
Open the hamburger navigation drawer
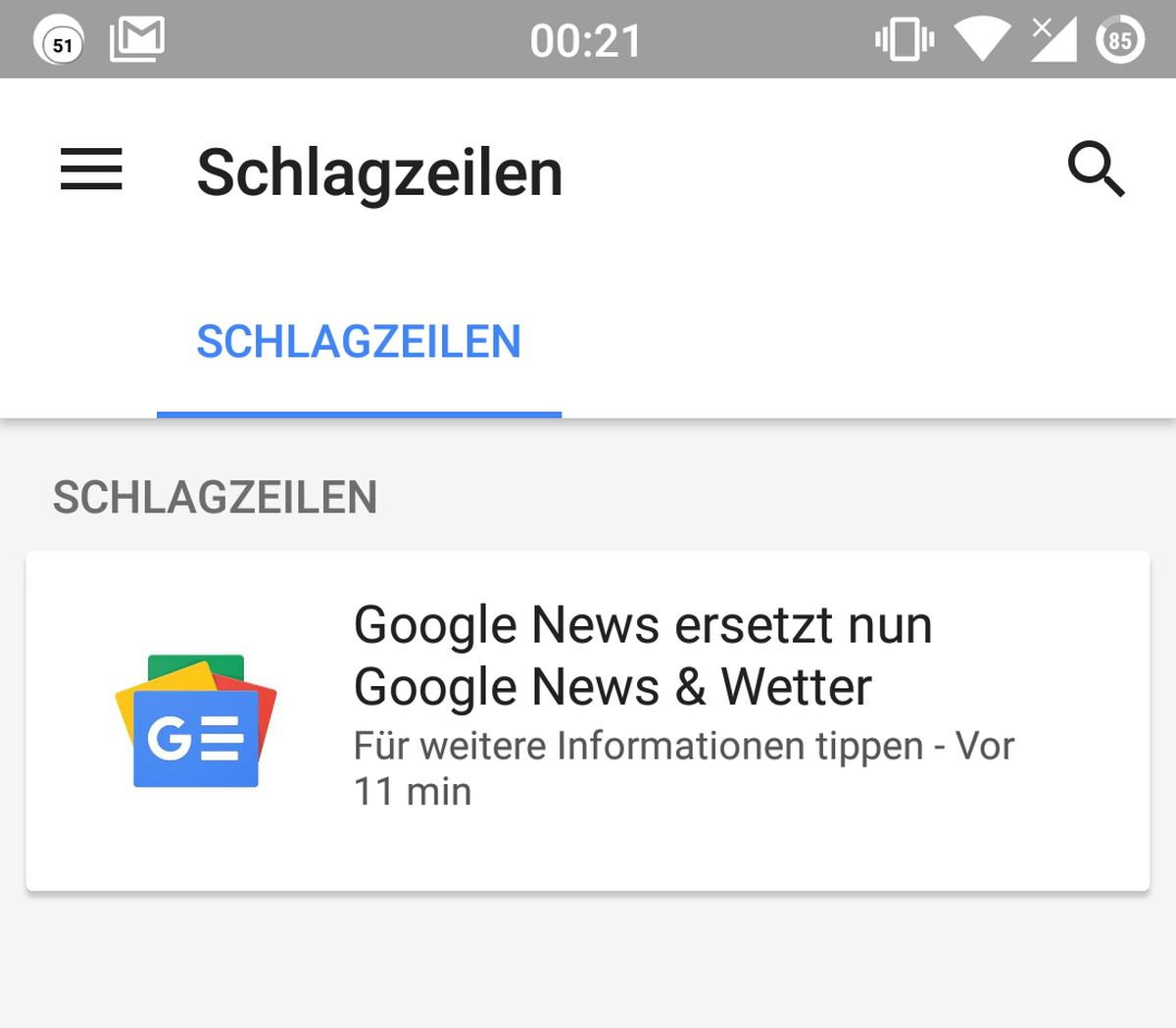tap(91, 170)
